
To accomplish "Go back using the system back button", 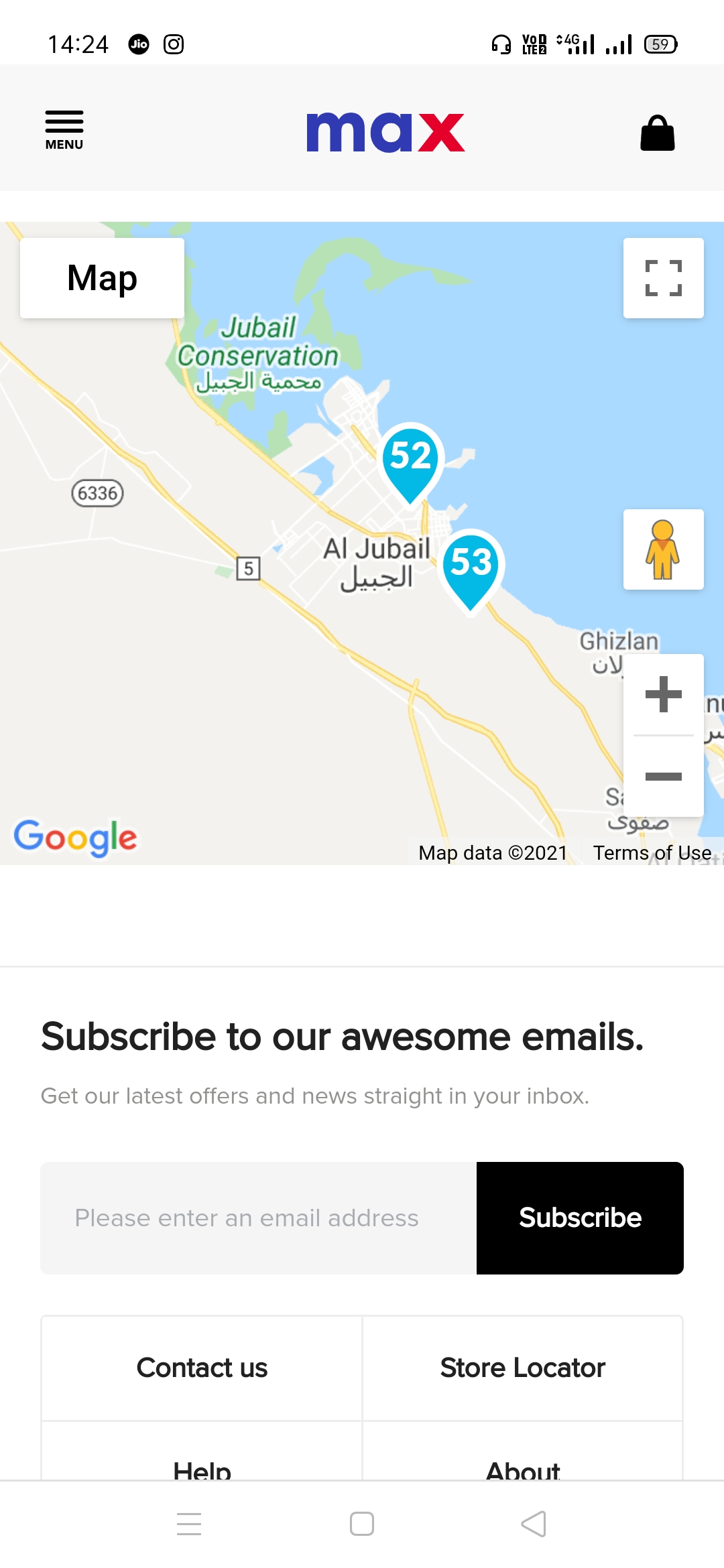I will click(x=534, y=1524).
